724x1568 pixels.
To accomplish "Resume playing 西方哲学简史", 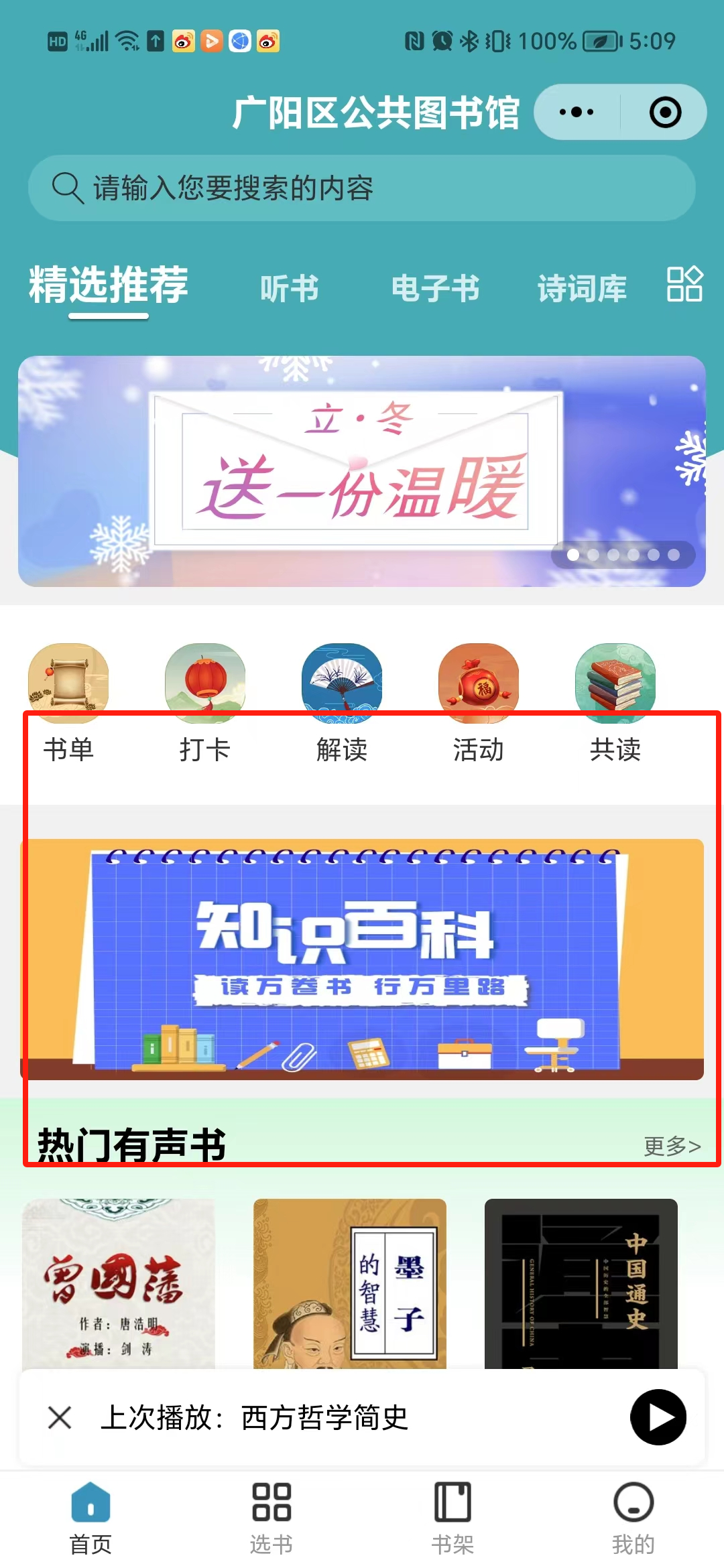I will point(658,1417).
